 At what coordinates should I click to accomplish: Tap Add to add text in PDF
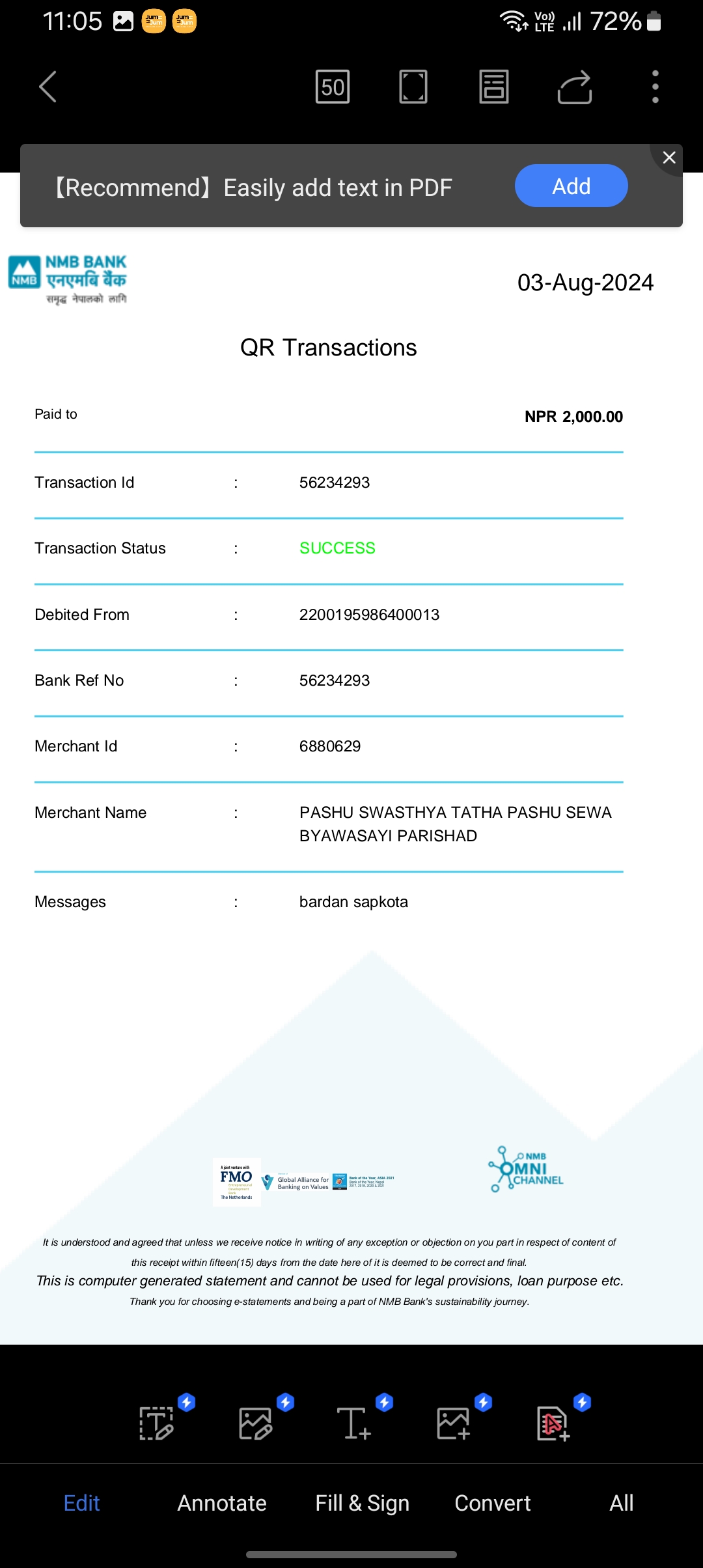pyautogui.click(x=571, y=186)
